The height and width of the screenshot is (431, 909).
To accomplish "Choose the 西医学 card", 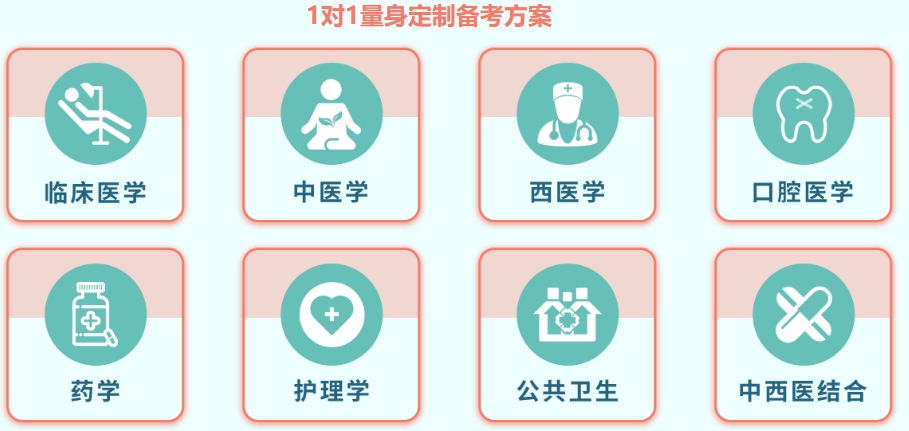I will pos(567,135).
